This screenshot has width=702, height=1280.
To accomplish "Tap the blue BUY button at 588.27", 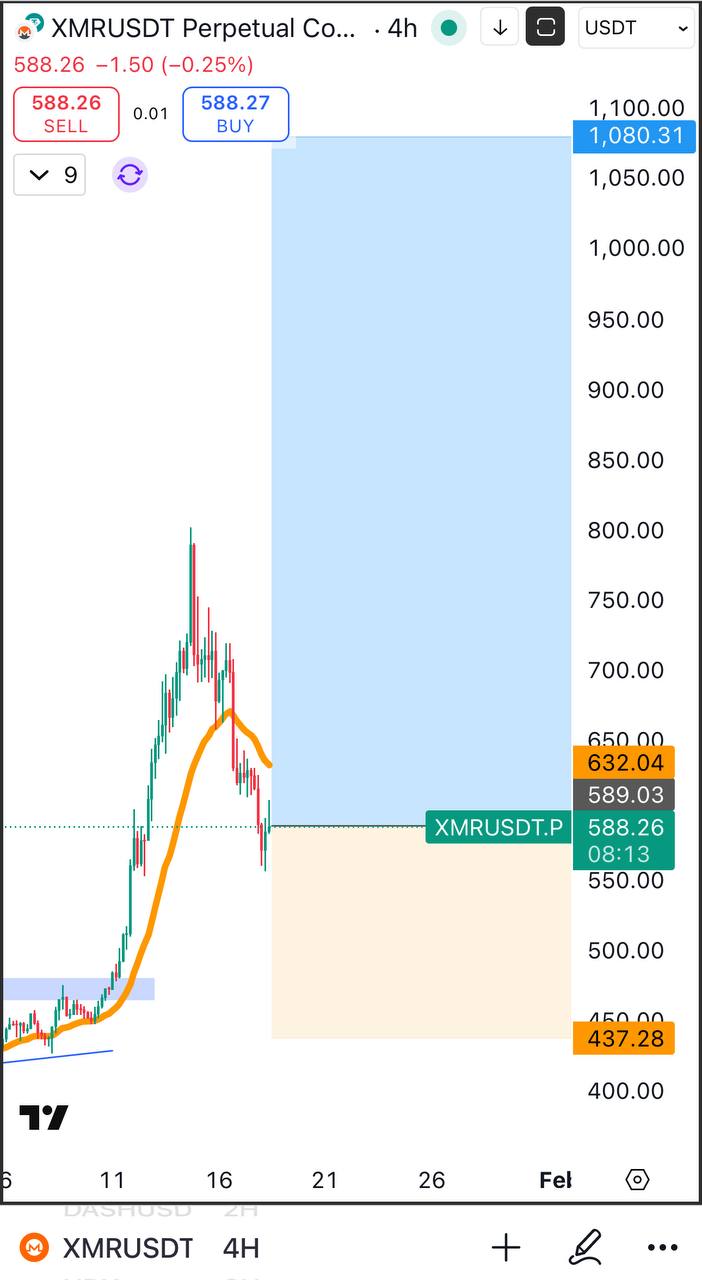I will [x=235, y=114].
